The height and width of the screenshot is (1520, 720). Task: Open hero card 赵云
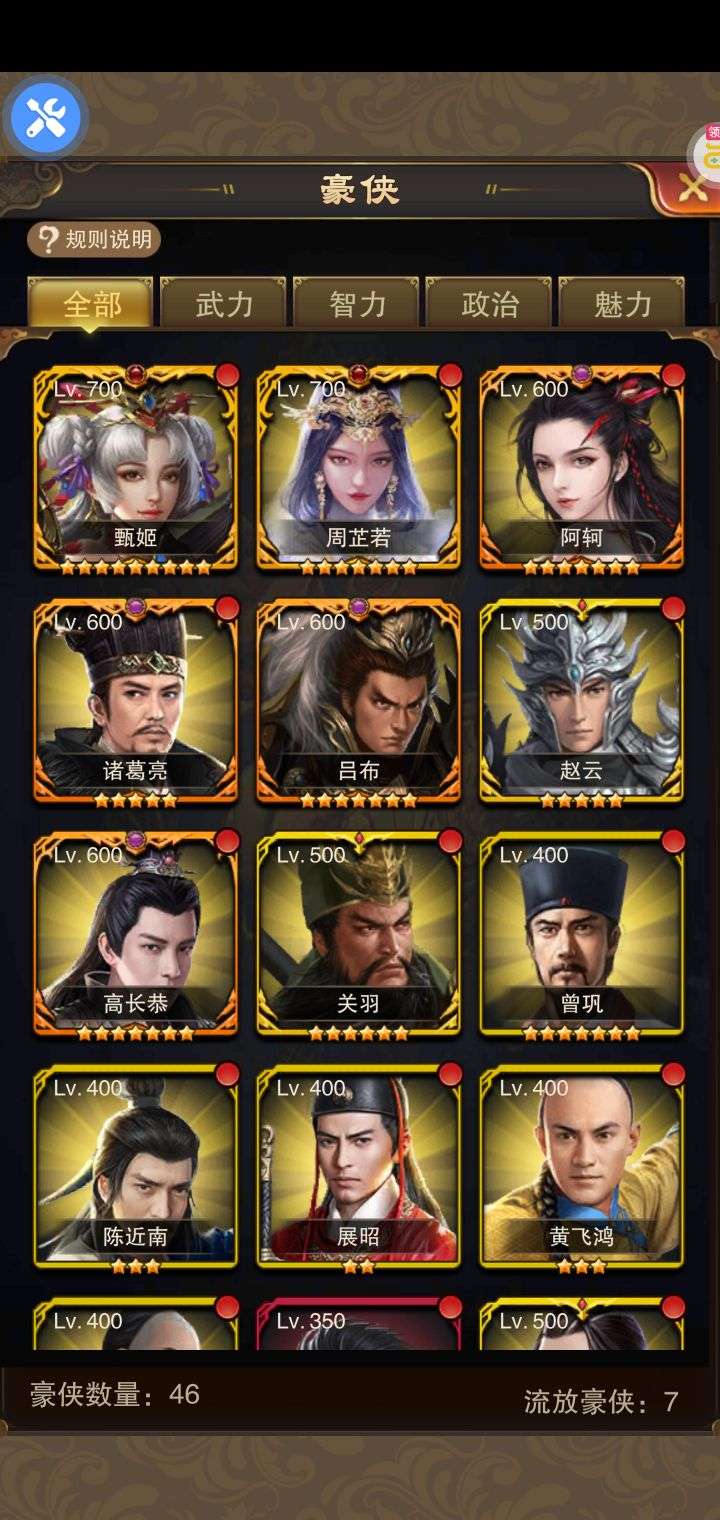click(x=582, y=701)
